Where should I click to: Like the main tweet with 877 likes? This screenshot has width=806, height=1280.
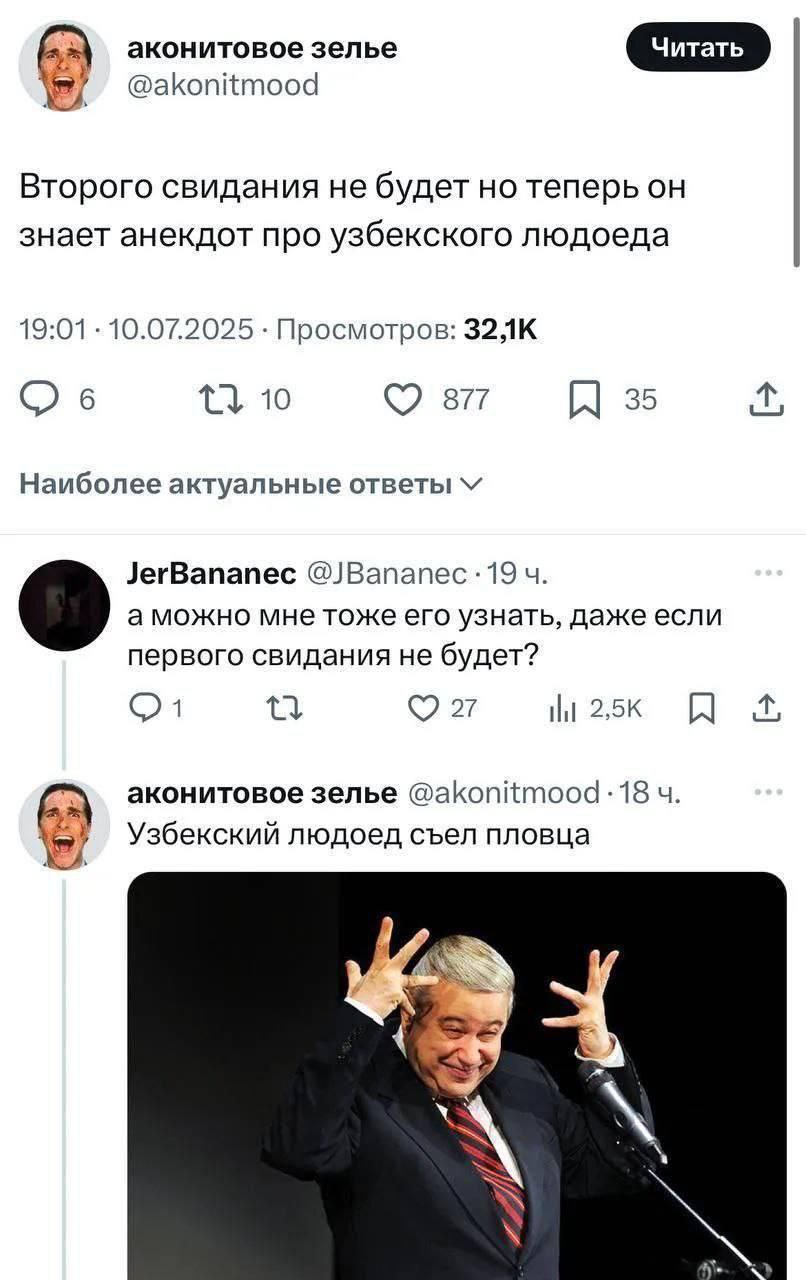click(x=404, y=400)
